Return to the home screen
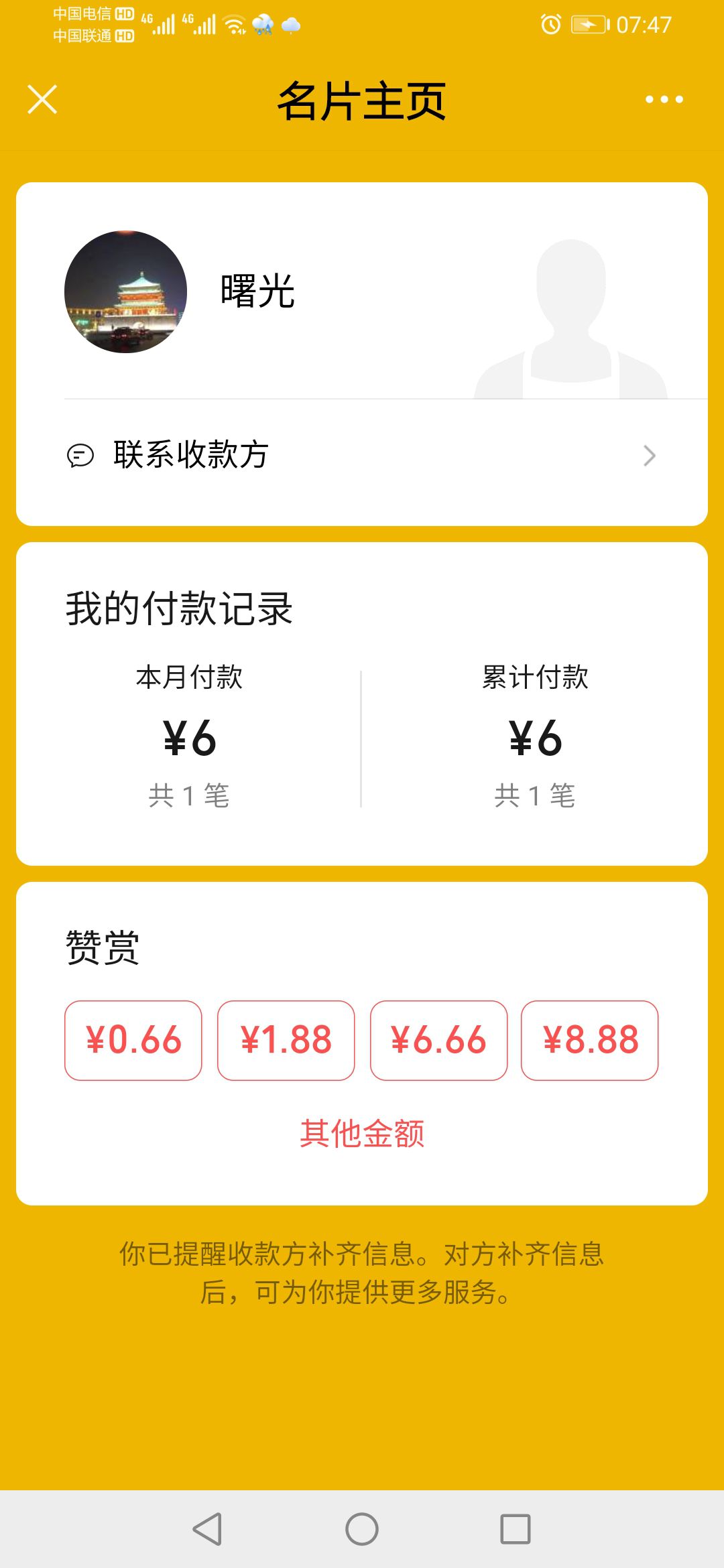 click(x=362, y=1529)
